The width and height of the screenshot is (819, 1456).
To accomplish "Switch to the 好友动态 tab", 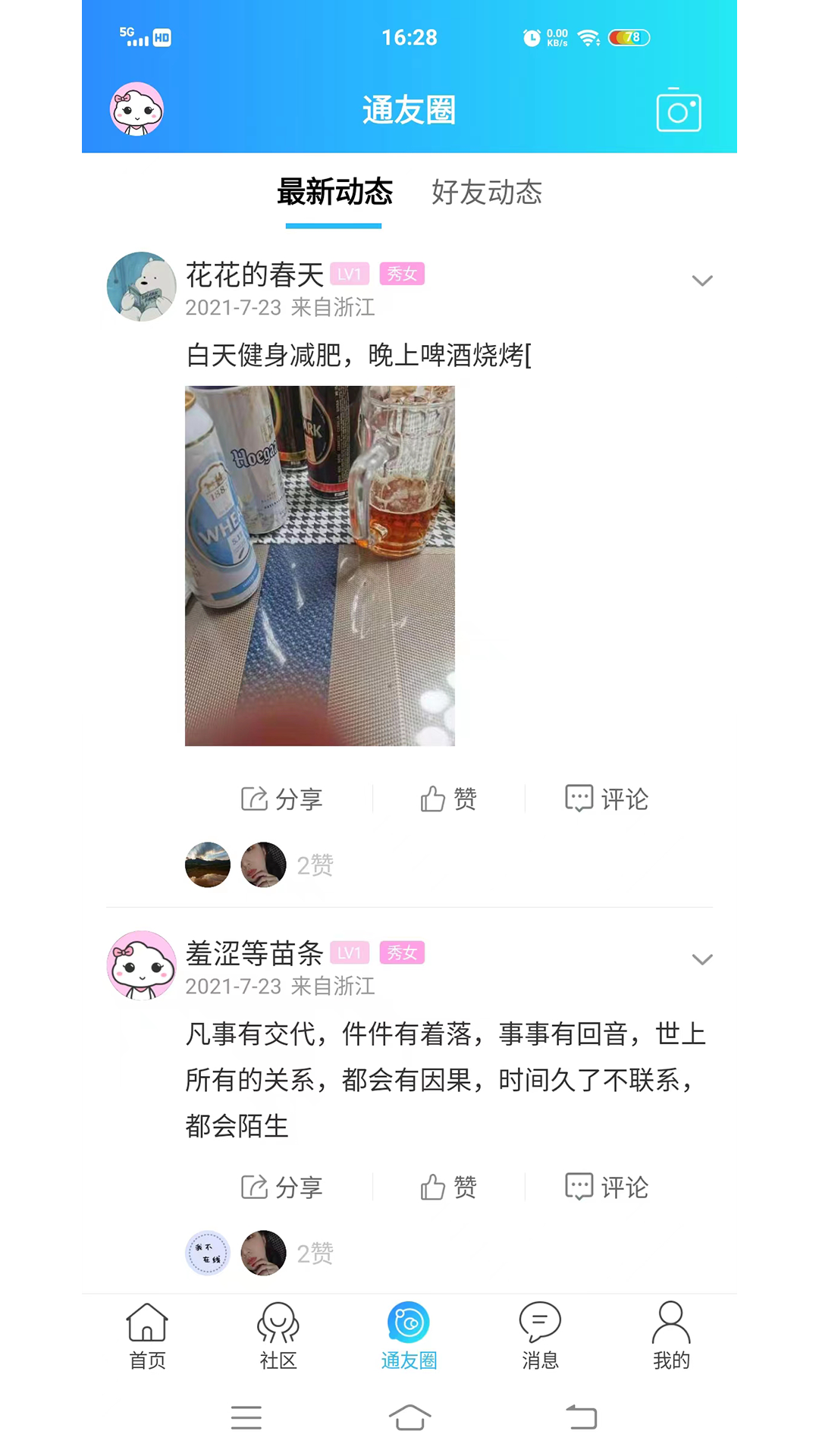I will click(488, 193).
